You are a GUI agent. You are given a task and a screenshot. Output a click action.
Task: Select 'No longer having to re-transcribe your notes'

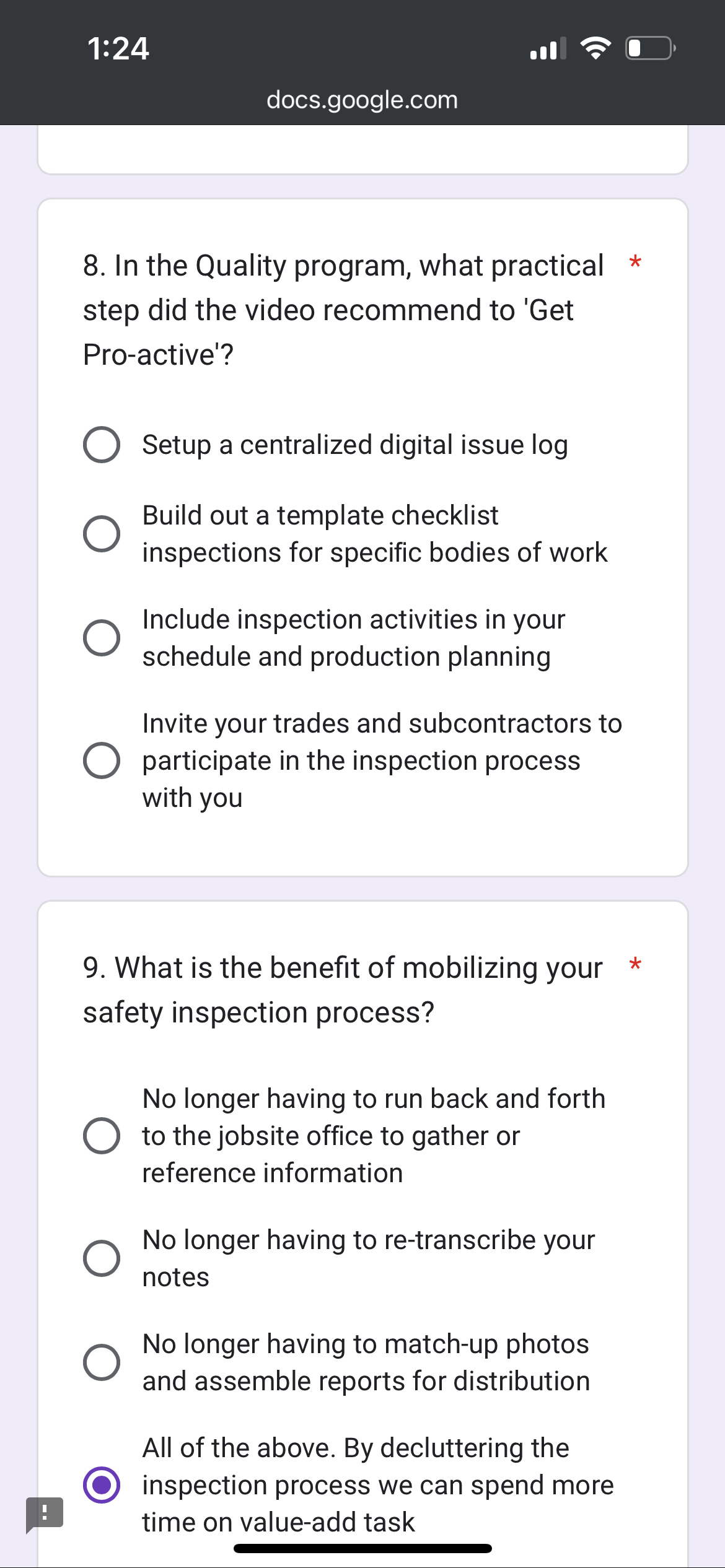[x=102, y=1258]
